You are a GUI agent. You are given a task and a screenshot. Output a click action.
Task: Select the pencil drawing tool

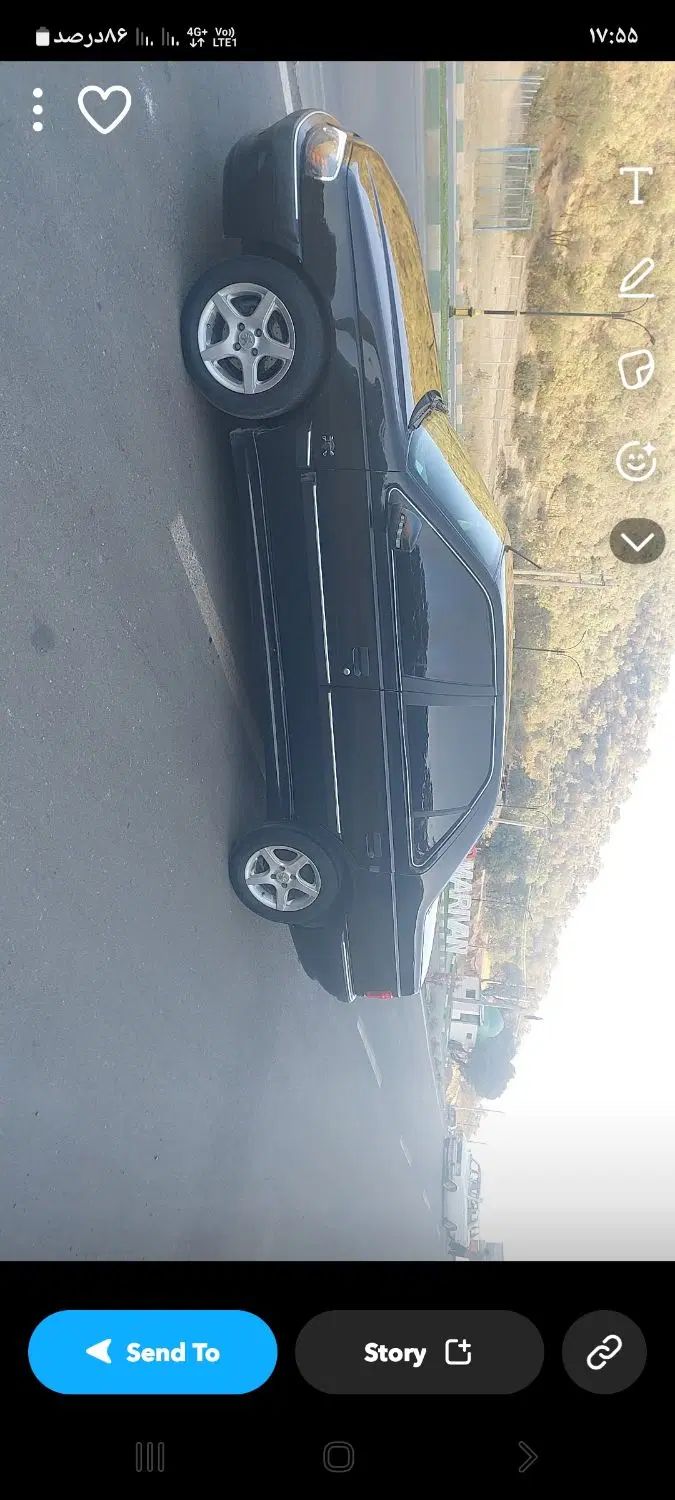pyautogui.click(x=636, y=278)
